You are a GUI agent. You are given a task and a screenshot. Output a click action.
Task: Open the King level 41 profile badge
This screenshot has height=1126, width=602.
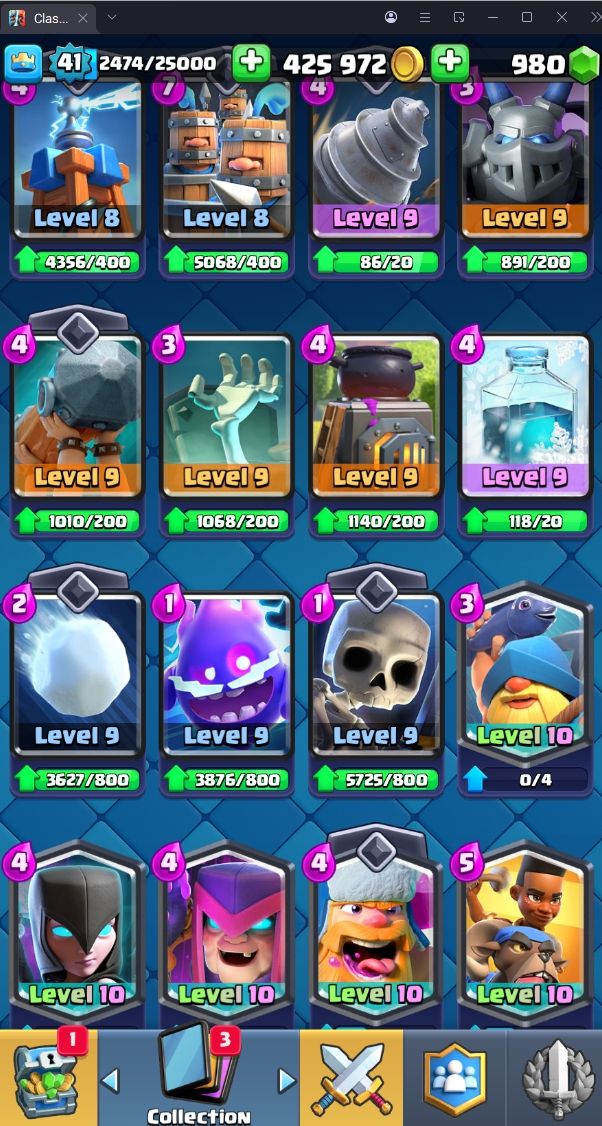point(69,63)
